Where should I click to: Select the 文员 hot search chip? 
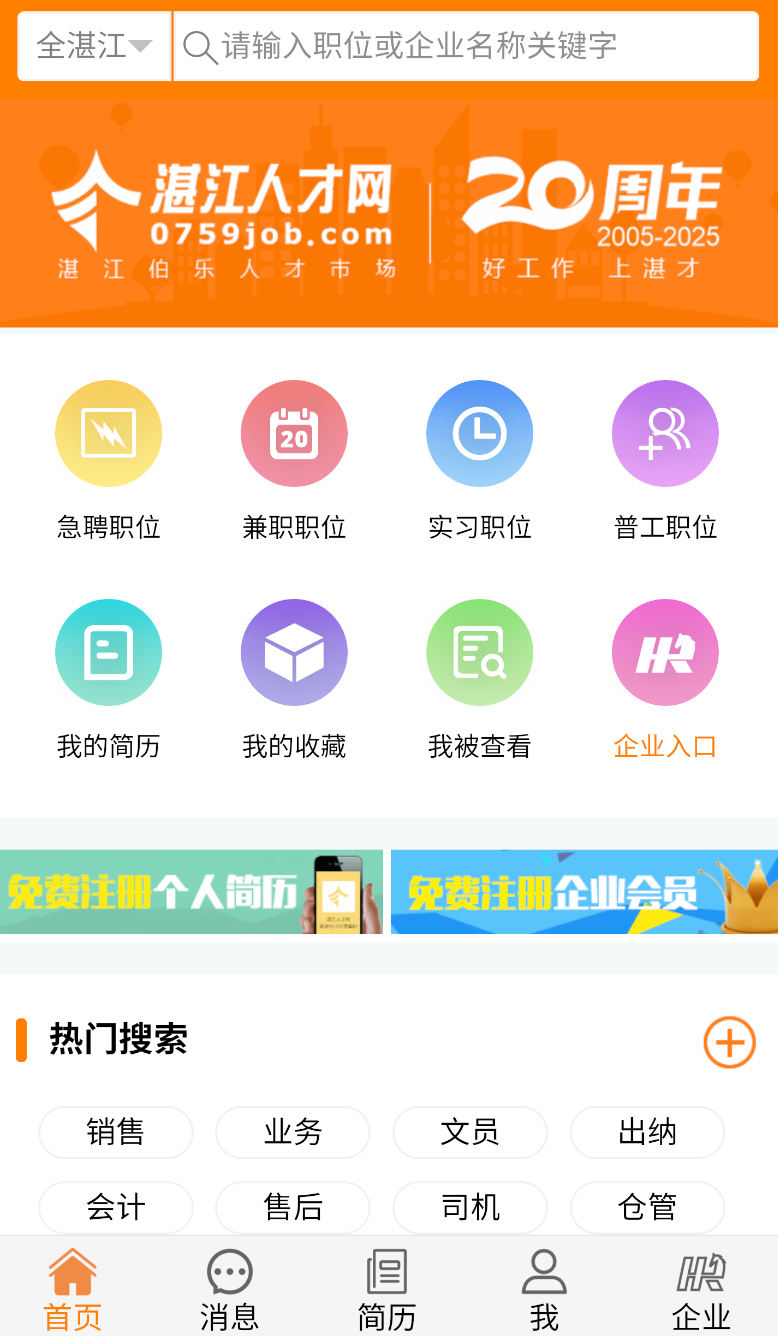point(470,1132)
